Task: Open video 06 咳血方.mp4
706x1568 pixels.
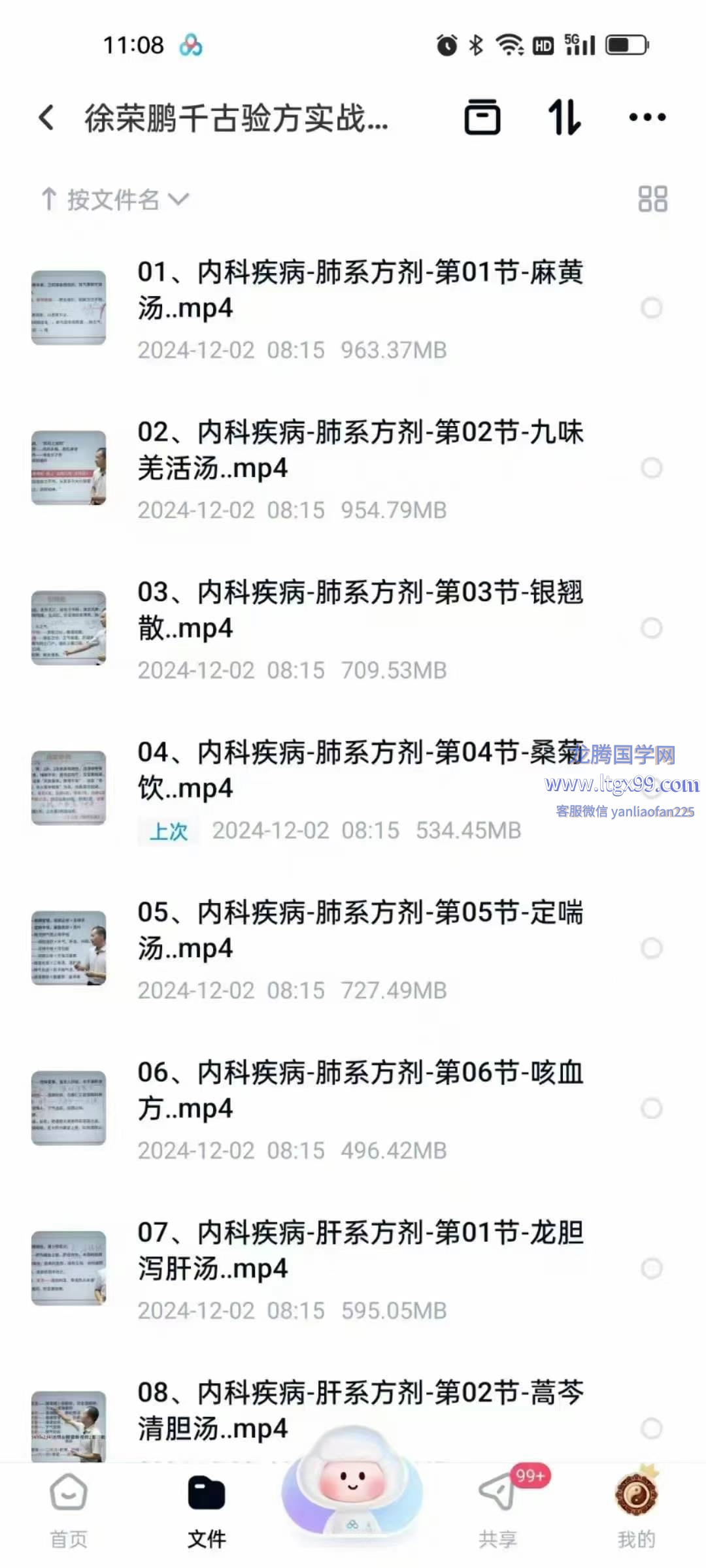Action: (360, 1091)
